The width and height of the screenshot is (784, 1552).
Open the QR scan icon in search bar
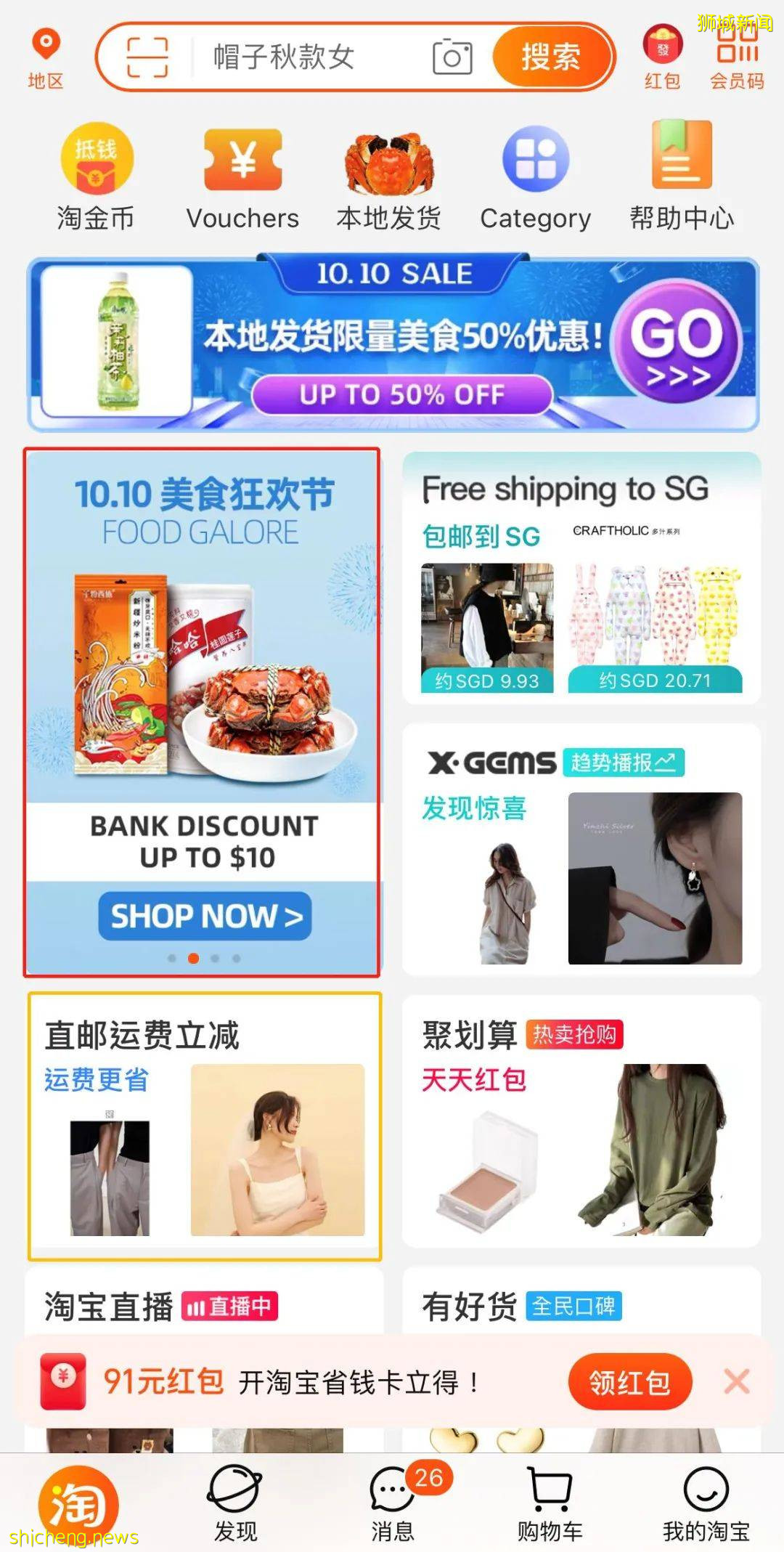(149, 58)
